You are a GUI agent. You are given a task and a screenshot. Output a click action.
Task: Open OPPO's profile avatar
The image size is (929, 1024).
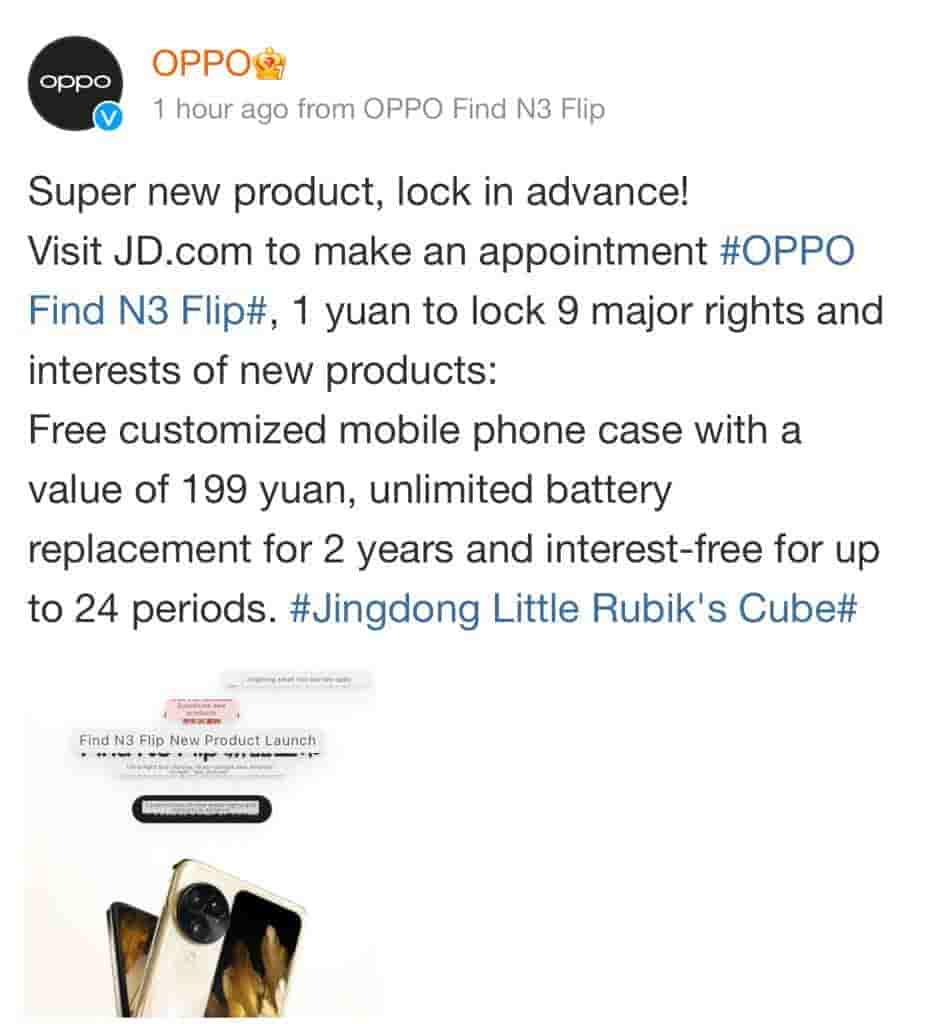click(76, 84)
